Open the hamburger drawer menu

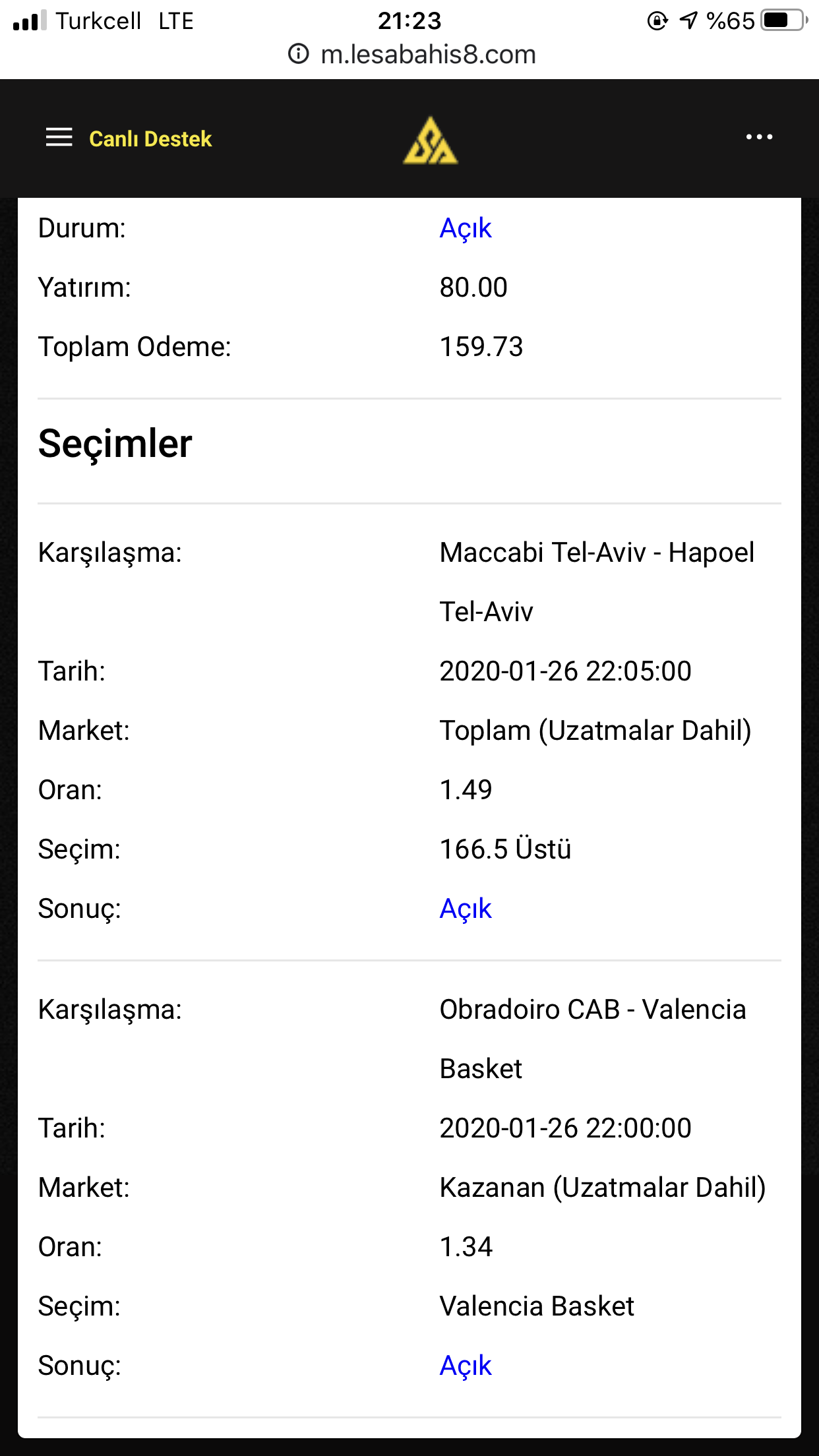click(x=59, y=137)
